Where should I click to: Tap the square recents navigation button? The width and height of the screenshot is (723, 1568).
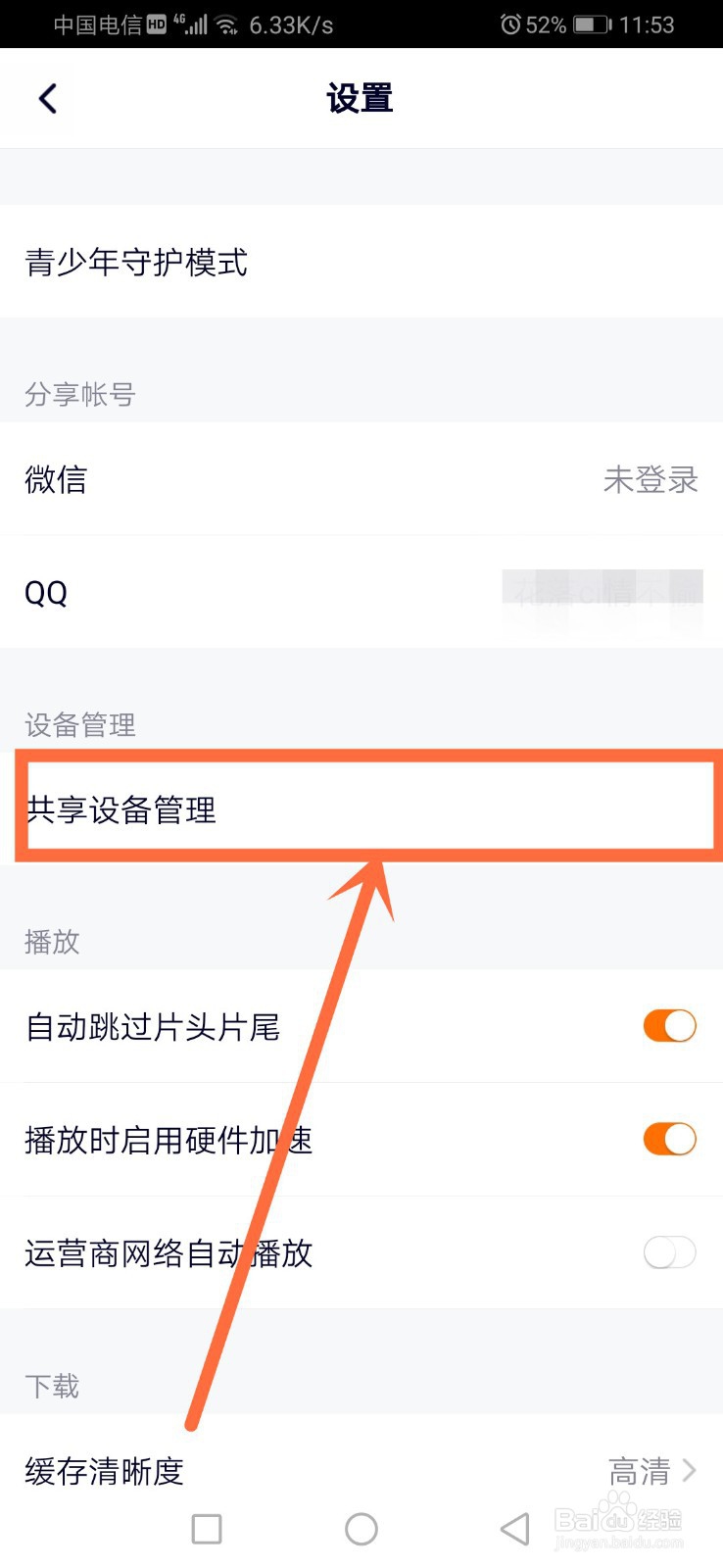click(x=206, y=1528)
